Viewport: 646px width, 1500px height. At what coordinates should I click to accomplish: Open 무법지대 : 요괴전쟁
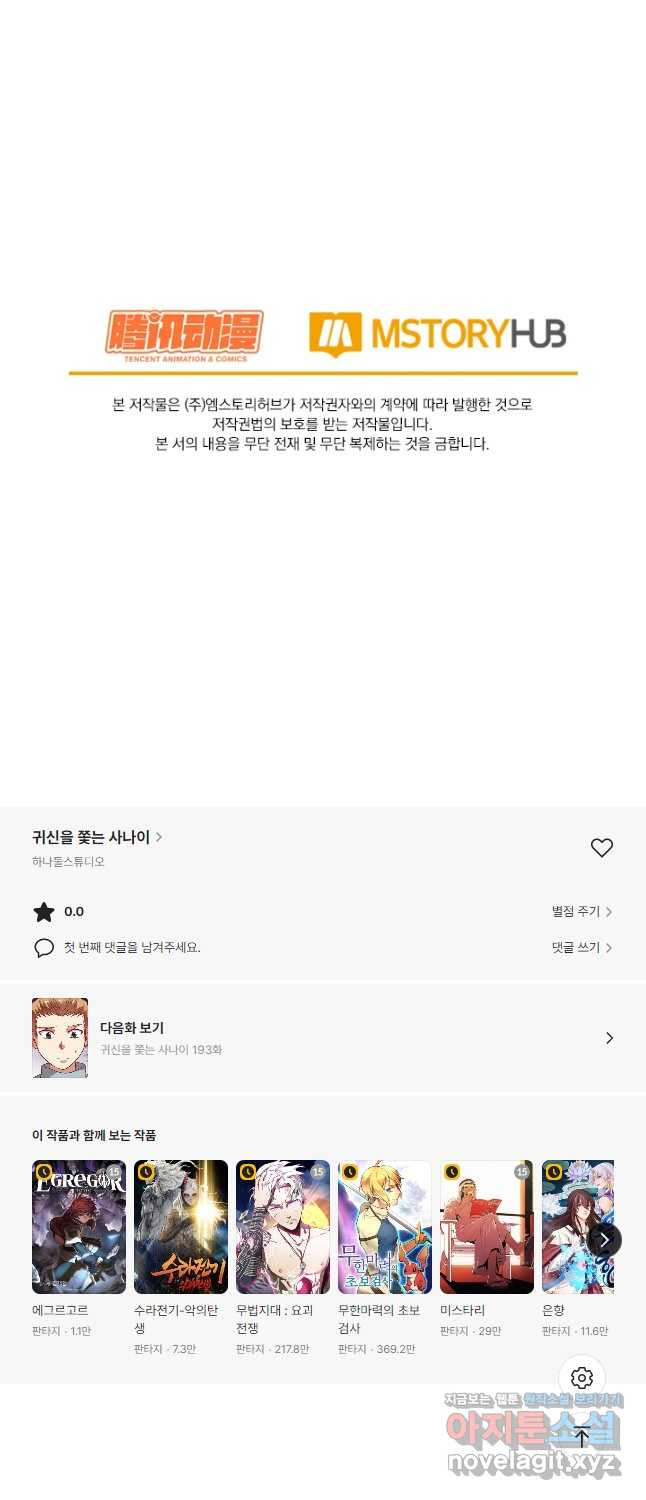point(283,1227)
